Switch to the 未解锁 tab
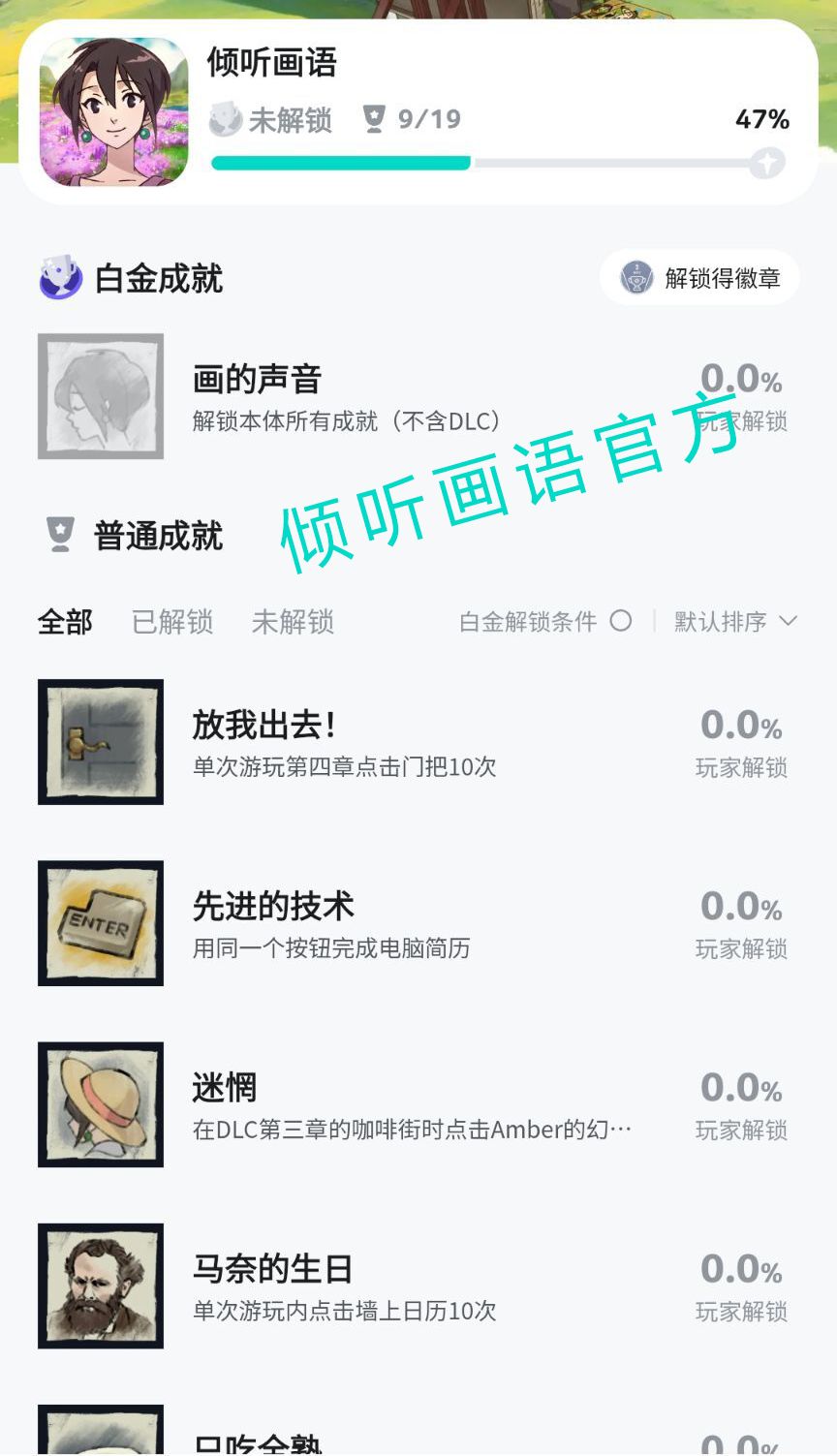This screenshot has width=837, height=1456. click(x=293, y=622)
